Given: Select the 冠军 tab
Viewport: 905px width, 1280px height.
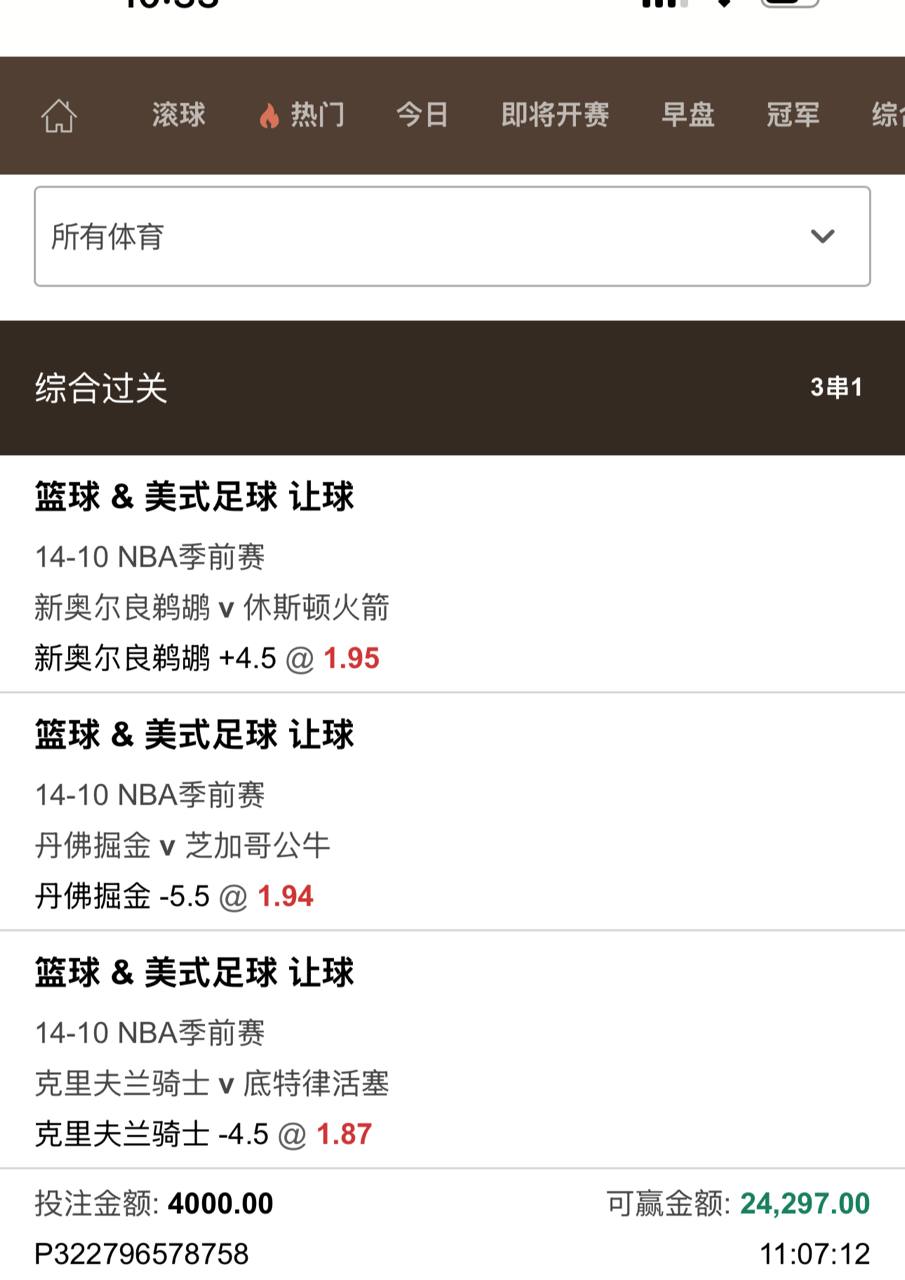Looking at the screenshot, I should point(793,115).
